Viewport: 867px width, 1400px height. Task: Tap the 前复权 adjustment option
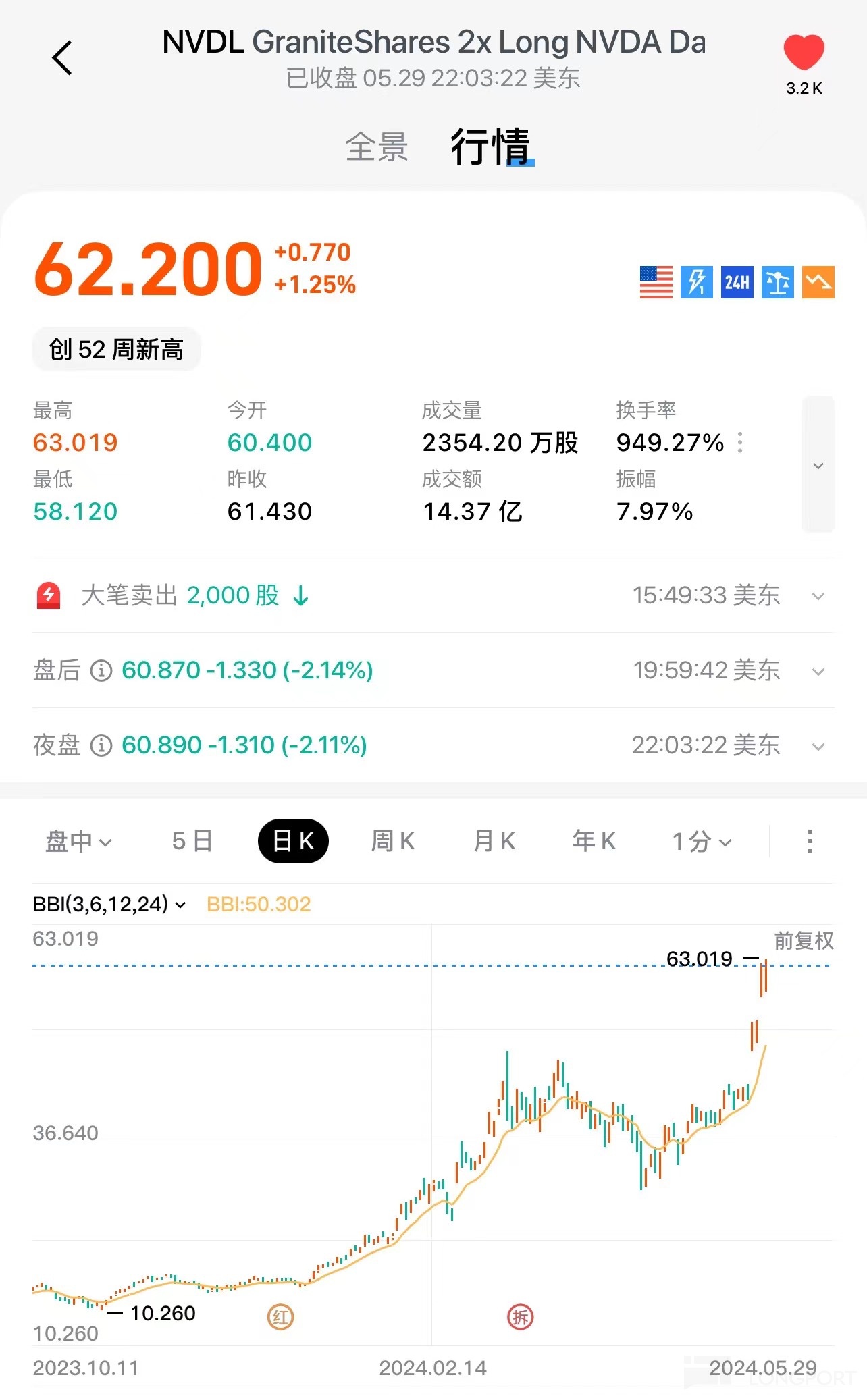point(803,940)
